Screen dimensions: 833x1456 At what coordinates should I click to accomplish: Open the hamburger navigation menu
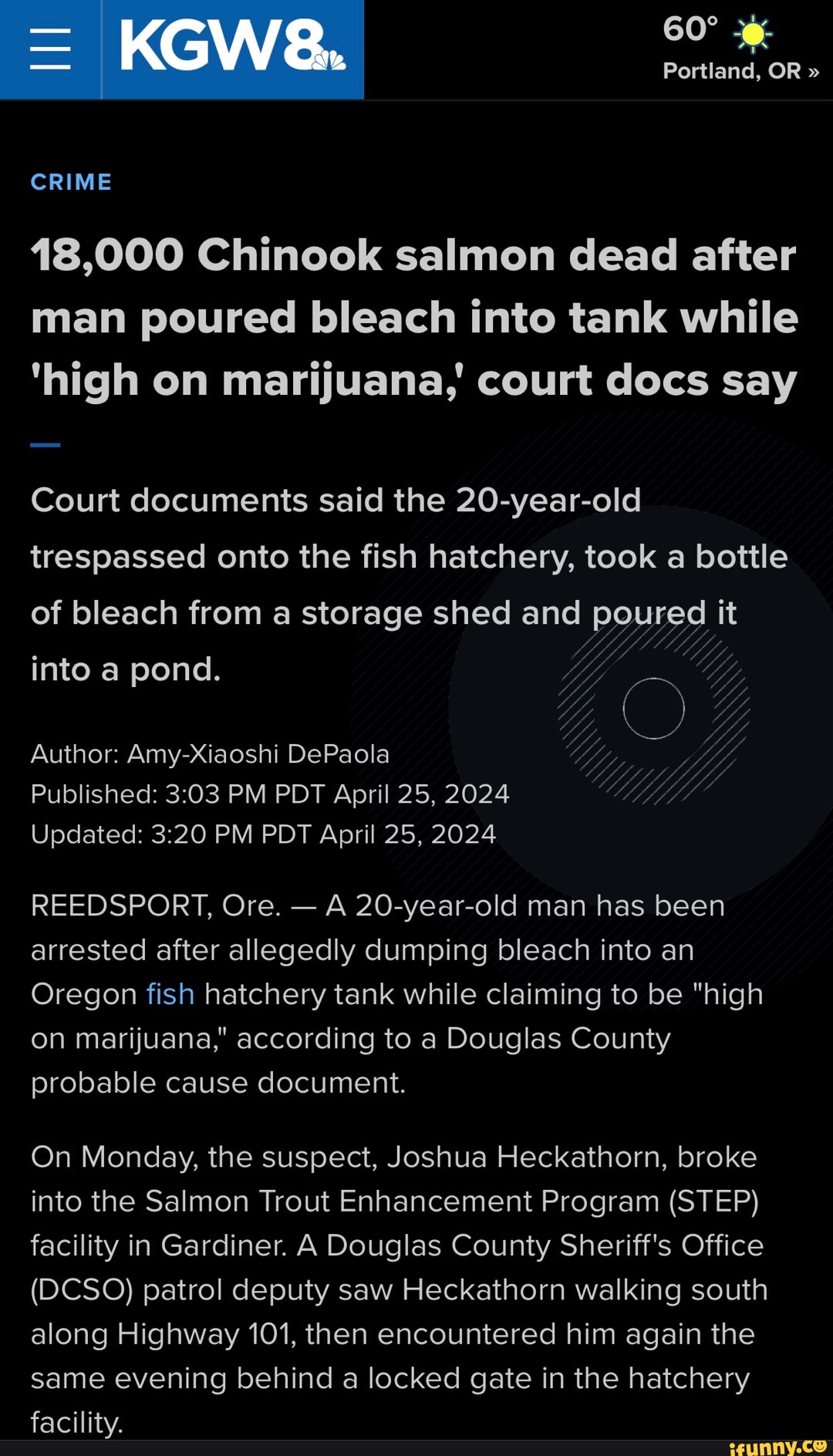pyautogui.click(x=50, y=49)
